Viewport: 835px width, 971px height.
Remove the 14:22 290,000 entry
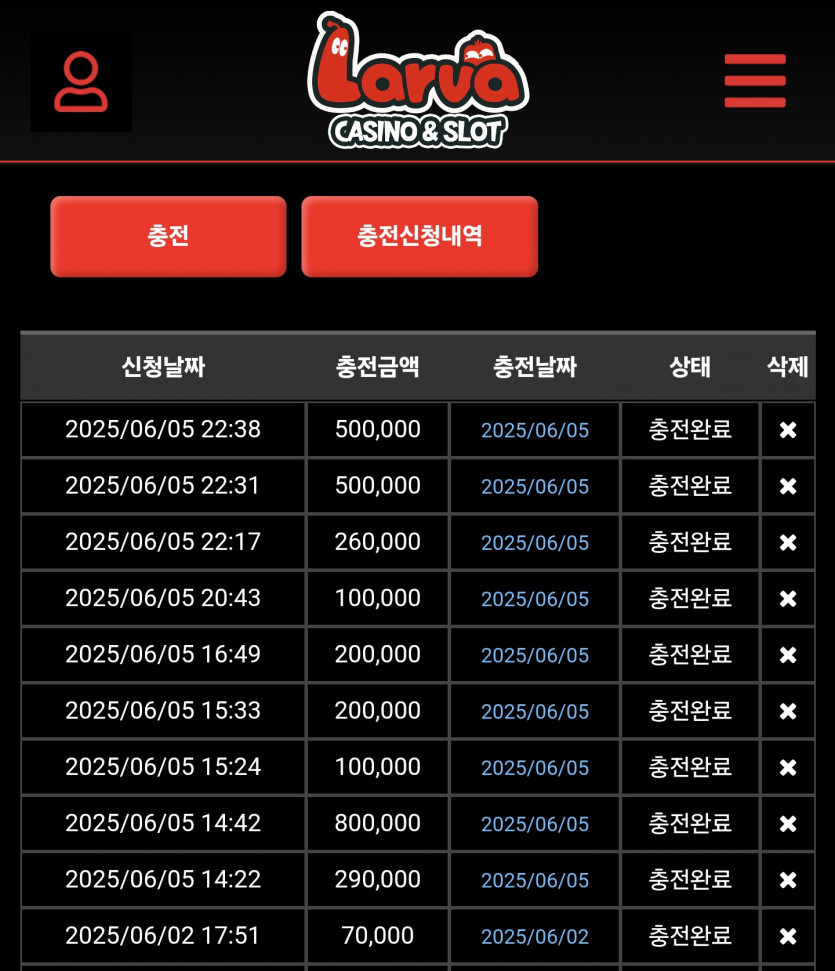tap(788, 880)
